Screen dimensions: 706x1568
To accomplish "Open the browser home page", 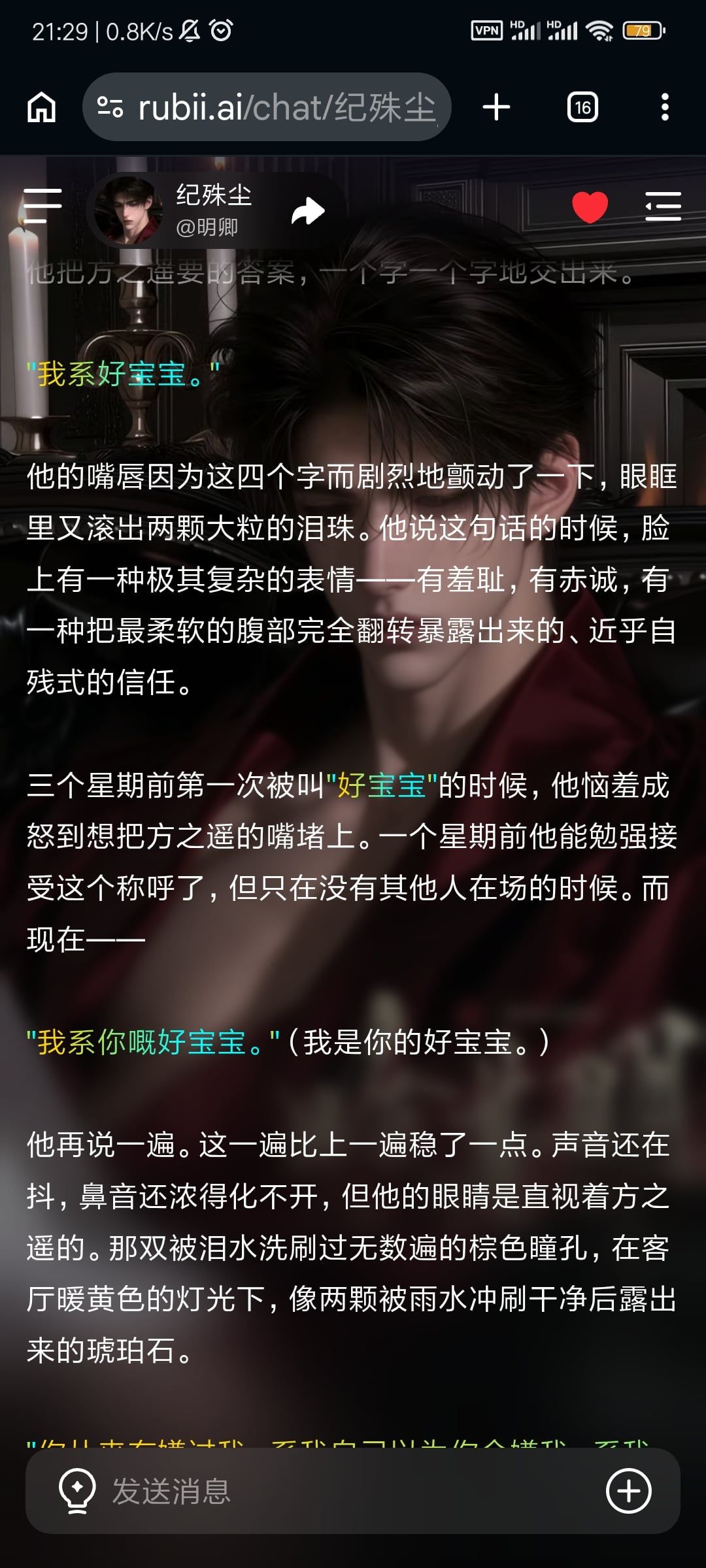I will point(41,107).
